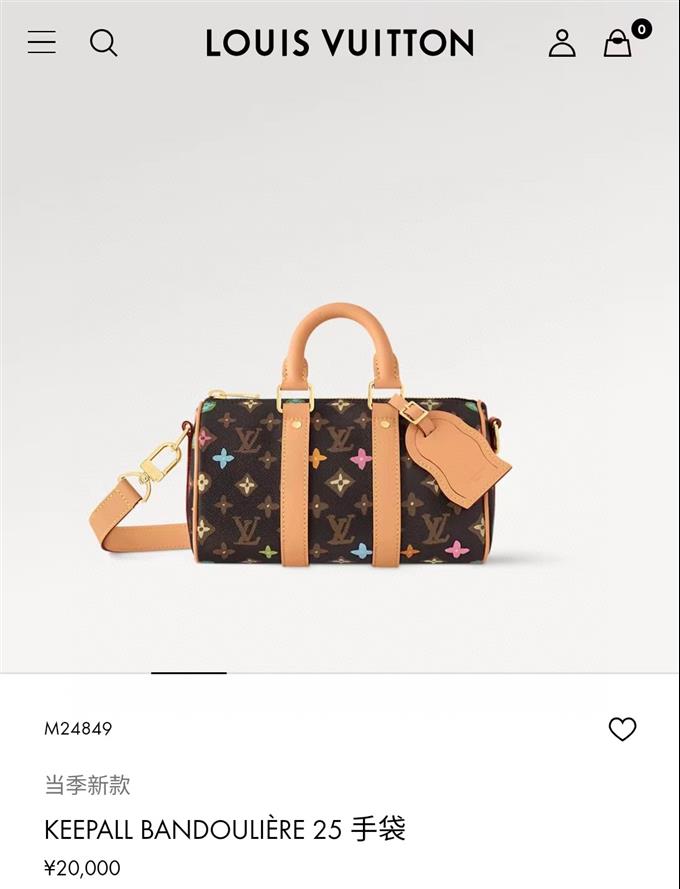
Task: Tap the Louis Vuitton home logo
Action: coord(340,42)
